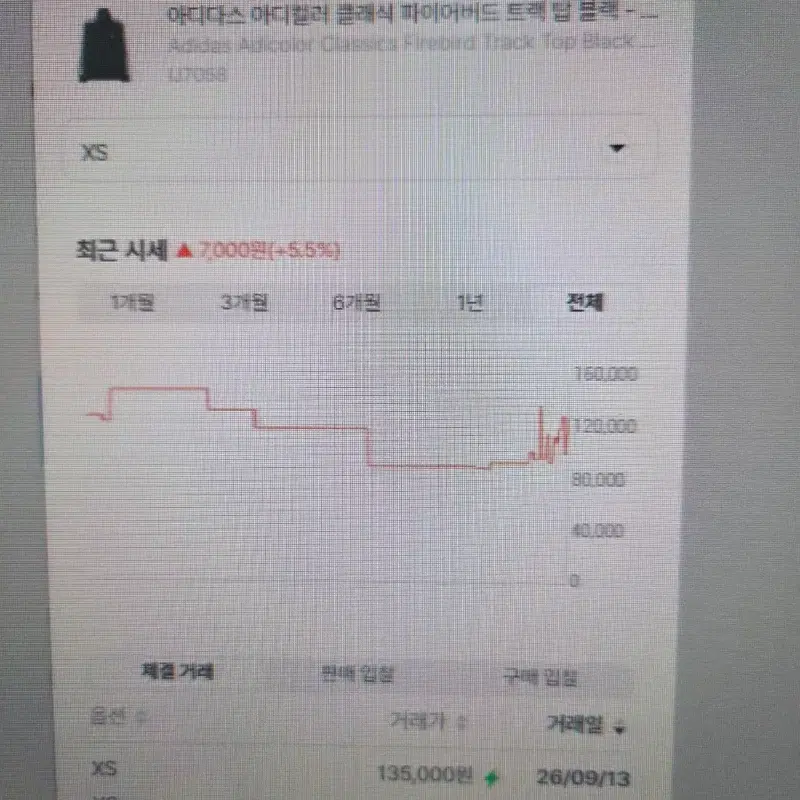The height and width of the screenshot is (800, 800).
Task: Sort the list by 거래가
Action: point(428,721)
